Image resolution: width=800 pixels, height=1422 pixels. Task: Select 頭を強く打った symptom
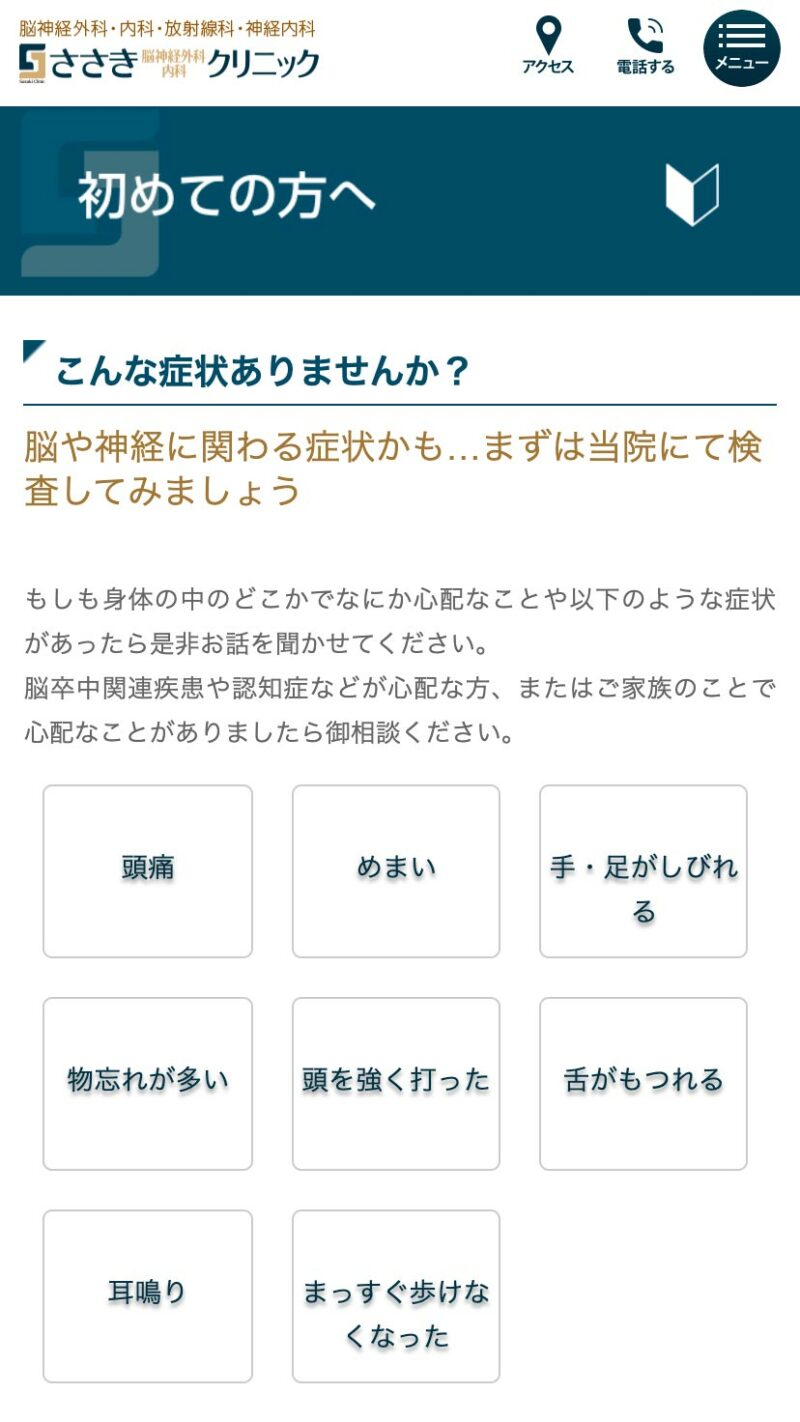pyautogui.click(x=396, y=1083)
